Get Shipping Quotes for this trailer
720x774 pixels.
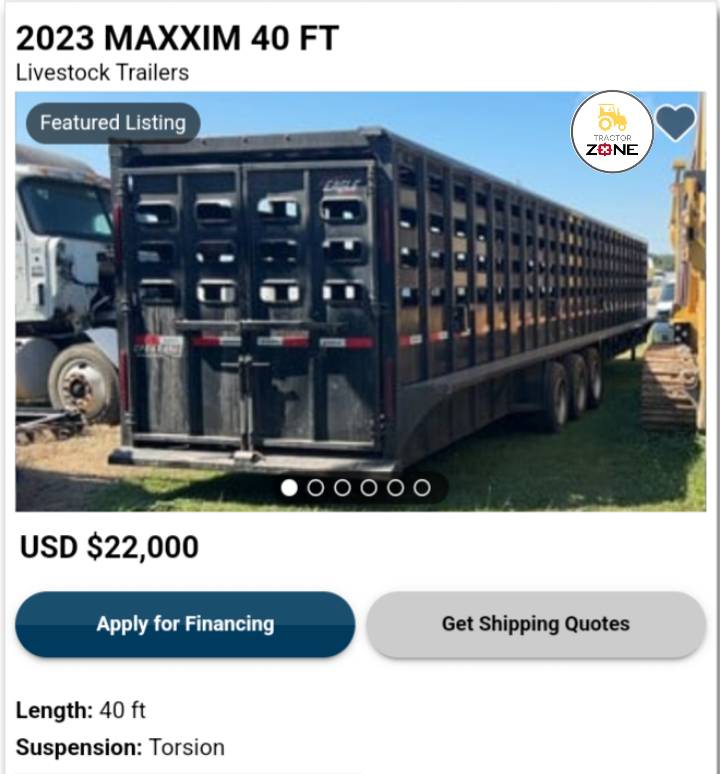pyautogui.click(x=535, y=624)
